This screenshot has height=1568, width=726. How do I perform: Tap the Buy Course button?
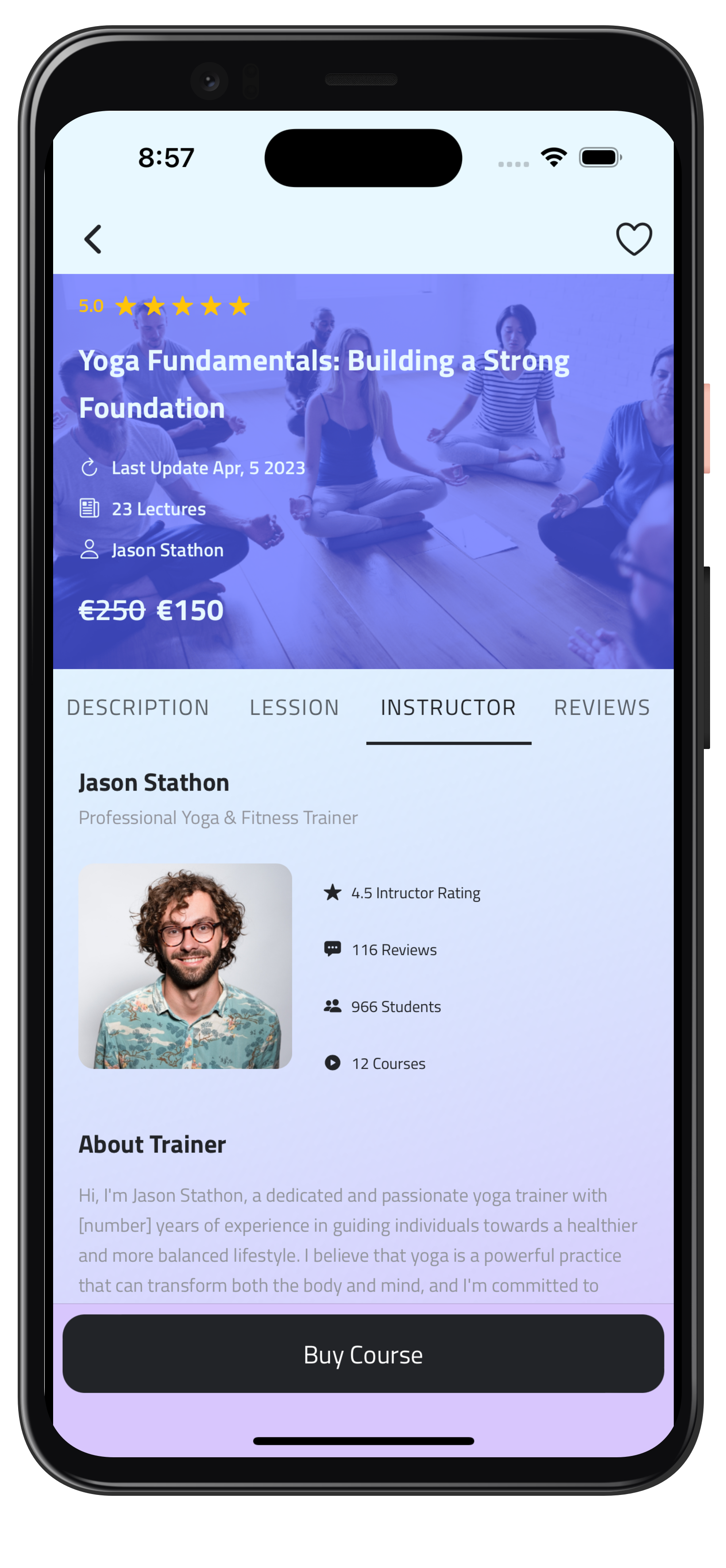pos(363,1354)
